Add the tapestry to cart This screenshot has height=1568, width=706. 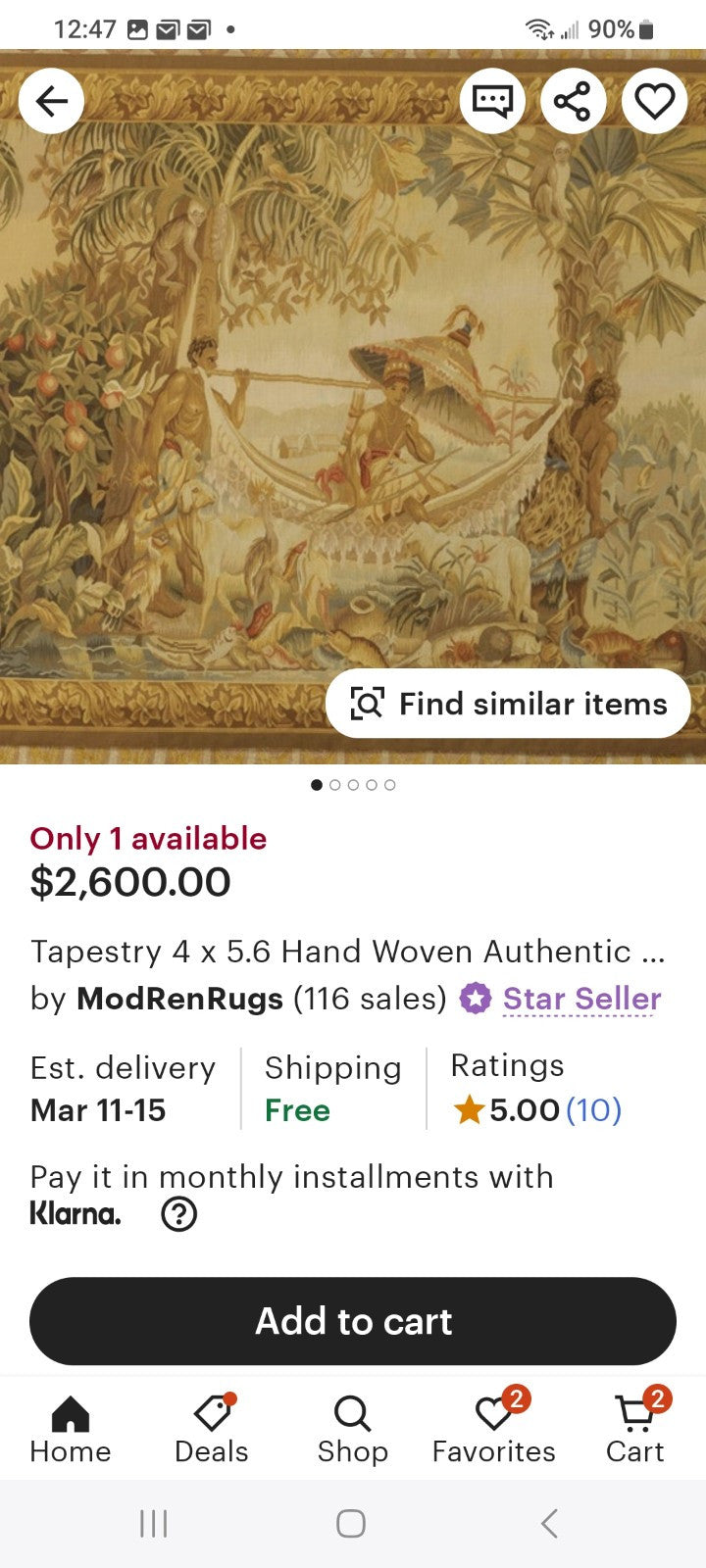[x=353, y=1321]
